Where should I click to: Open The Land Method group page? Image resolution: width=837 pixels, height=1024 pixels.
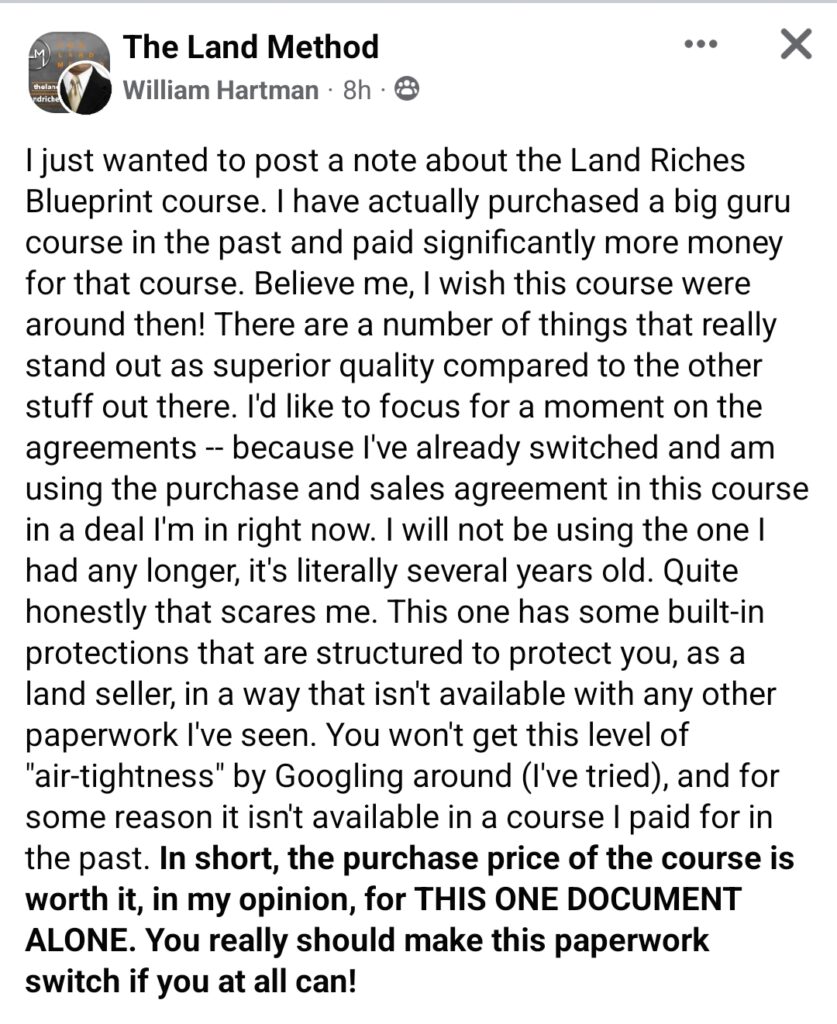point(250,46)
